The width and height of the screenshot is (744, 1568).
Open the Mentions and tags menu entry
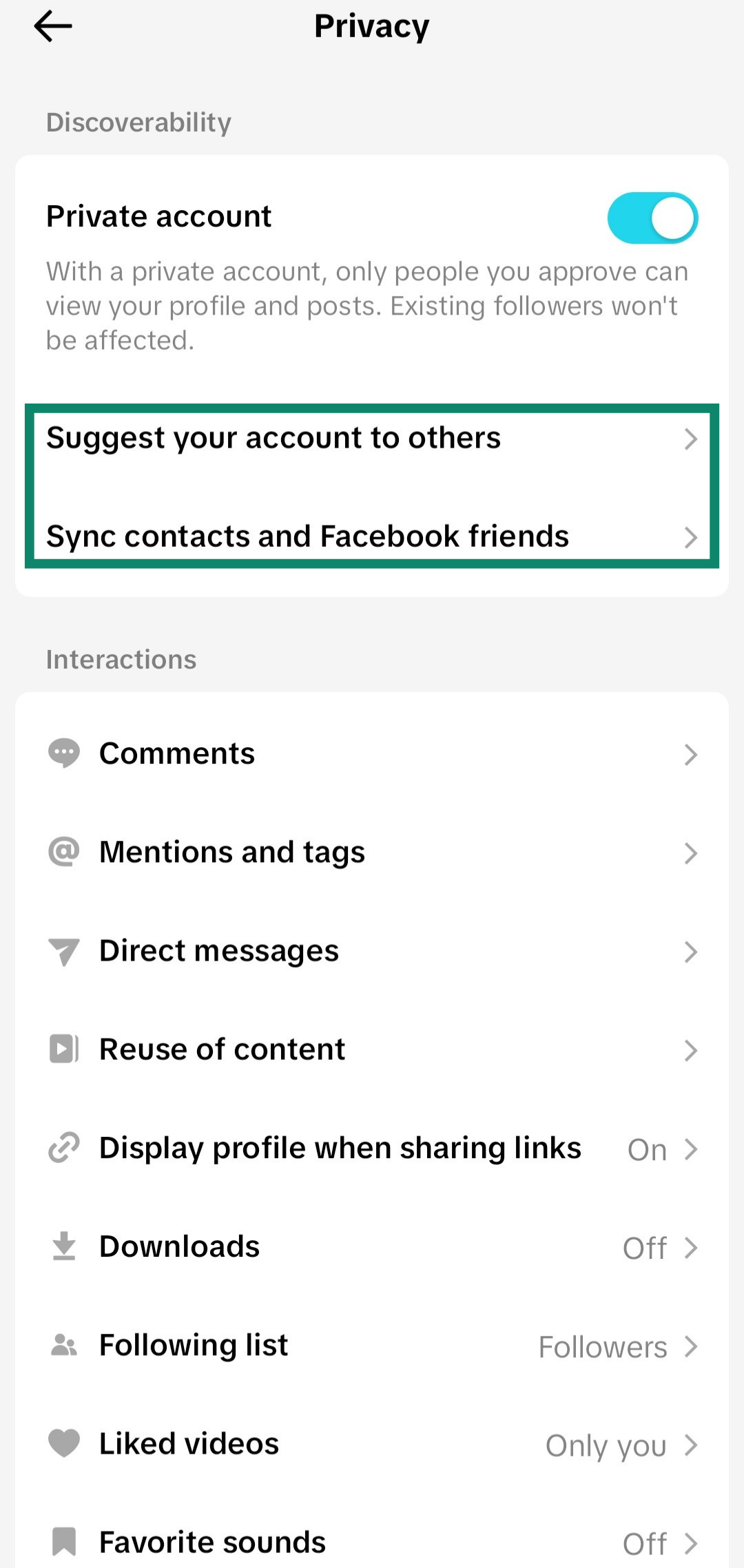[372, 853]
